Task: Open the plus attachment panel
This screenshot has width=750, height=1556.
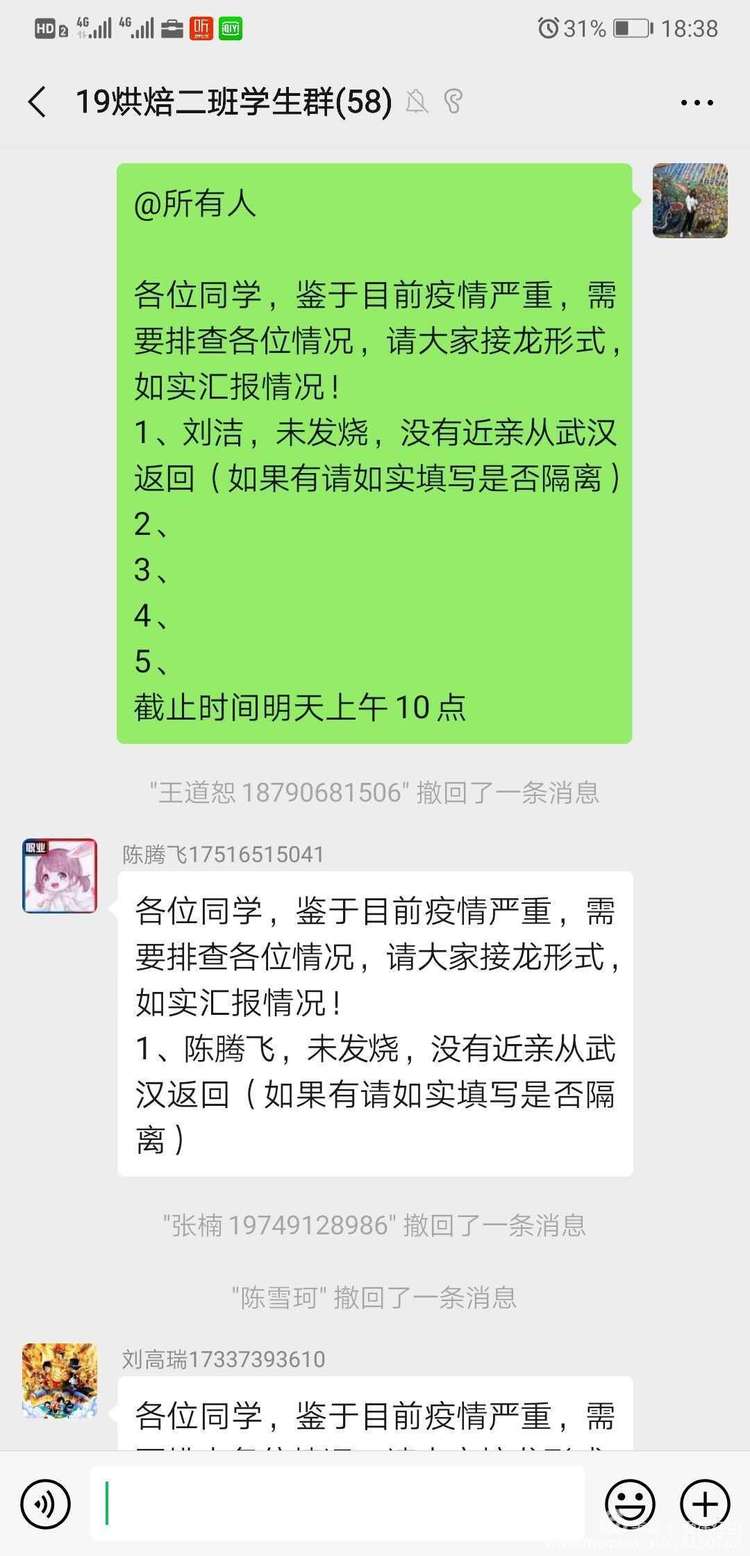Action: (x=705, y=1503)
